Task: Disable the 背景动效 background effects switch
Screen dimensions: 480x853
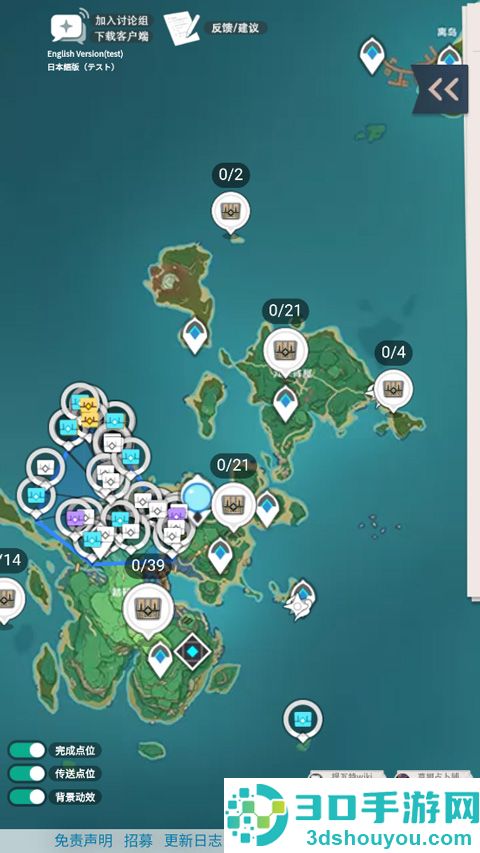Action: click(27, 796)
